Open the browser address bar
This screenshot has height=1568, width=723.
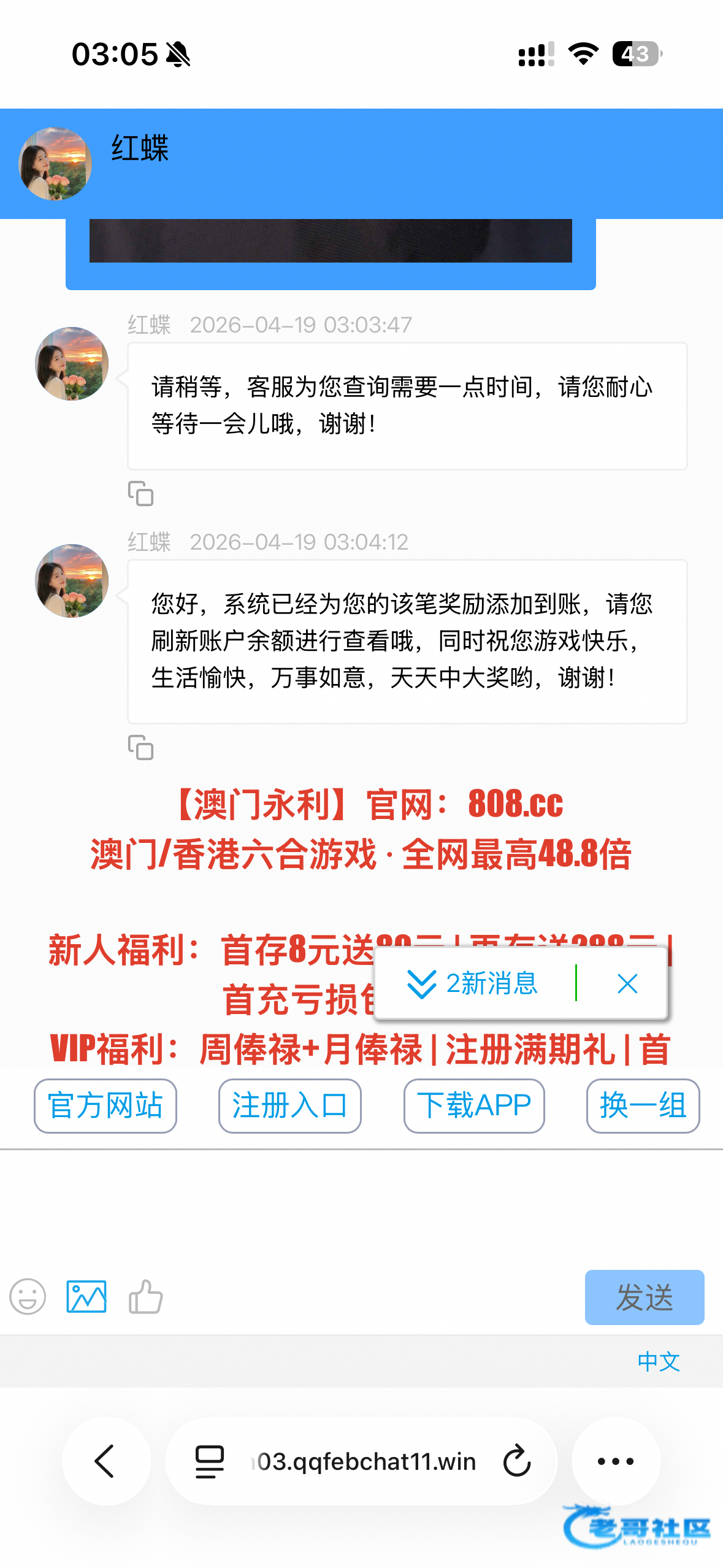[x=362, y=1461]
